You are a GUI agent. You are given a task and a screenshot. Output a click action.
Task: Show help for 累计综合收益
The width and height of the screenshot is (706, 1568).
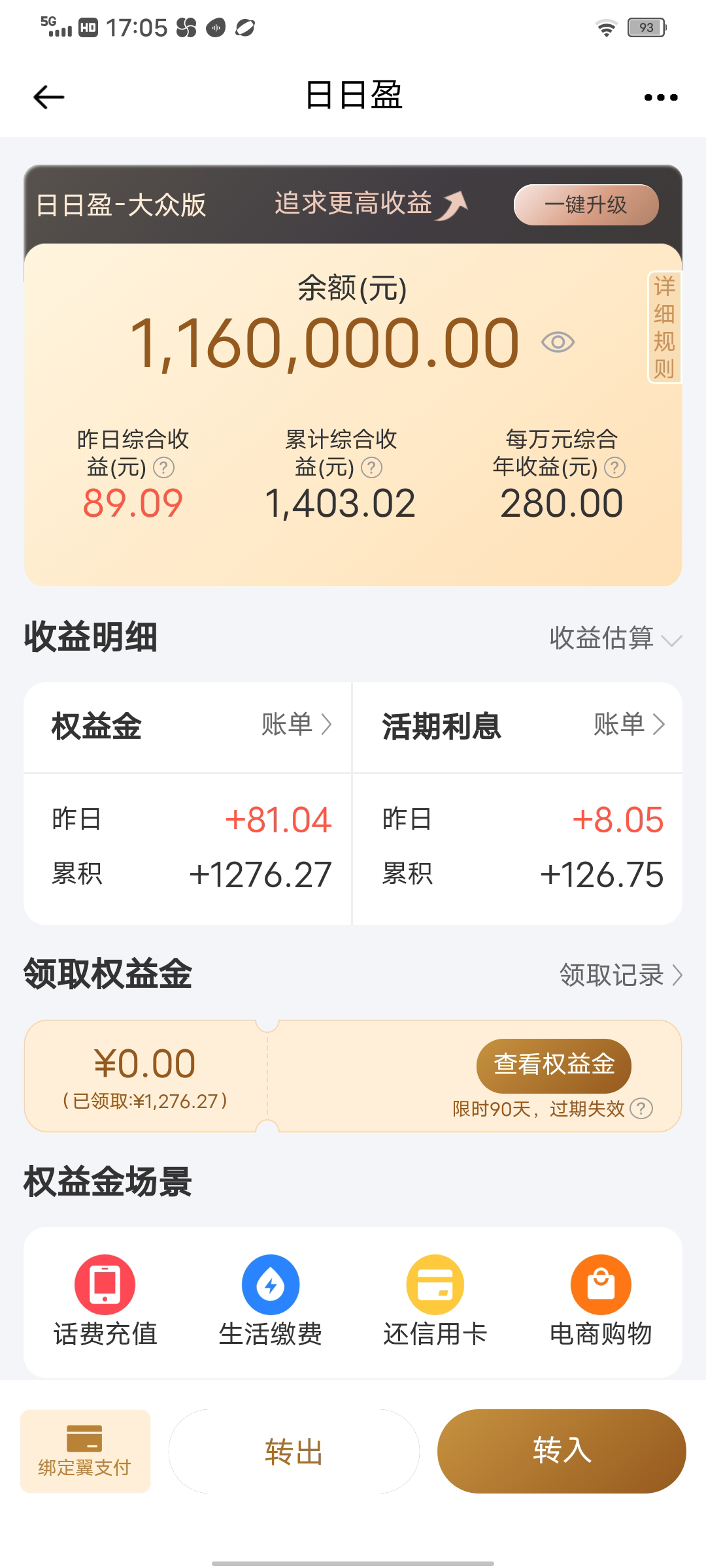click(x=372, y=468)
